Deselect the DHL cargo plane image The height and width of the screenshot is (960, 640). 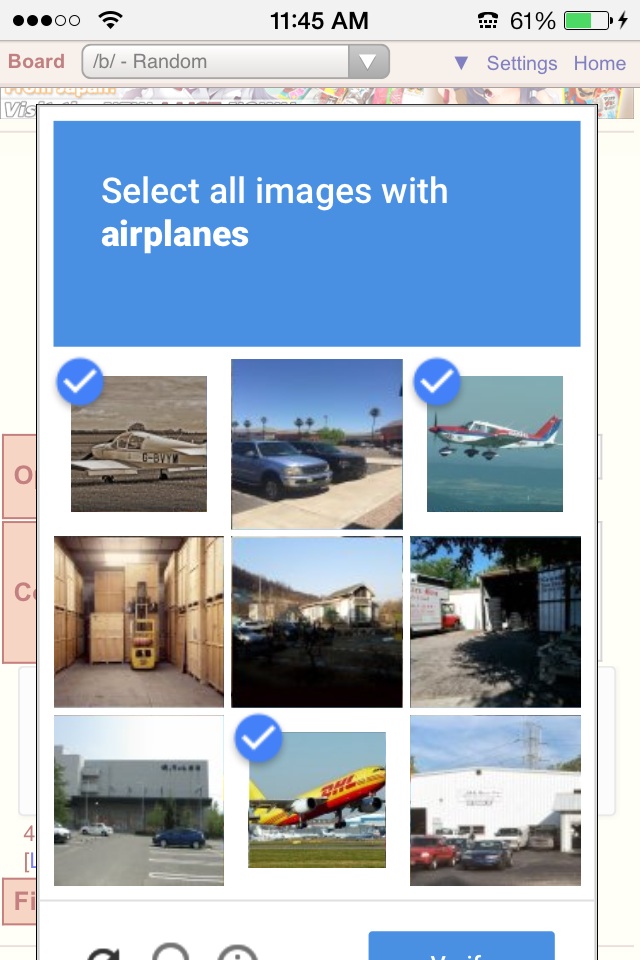pos(317,800)
